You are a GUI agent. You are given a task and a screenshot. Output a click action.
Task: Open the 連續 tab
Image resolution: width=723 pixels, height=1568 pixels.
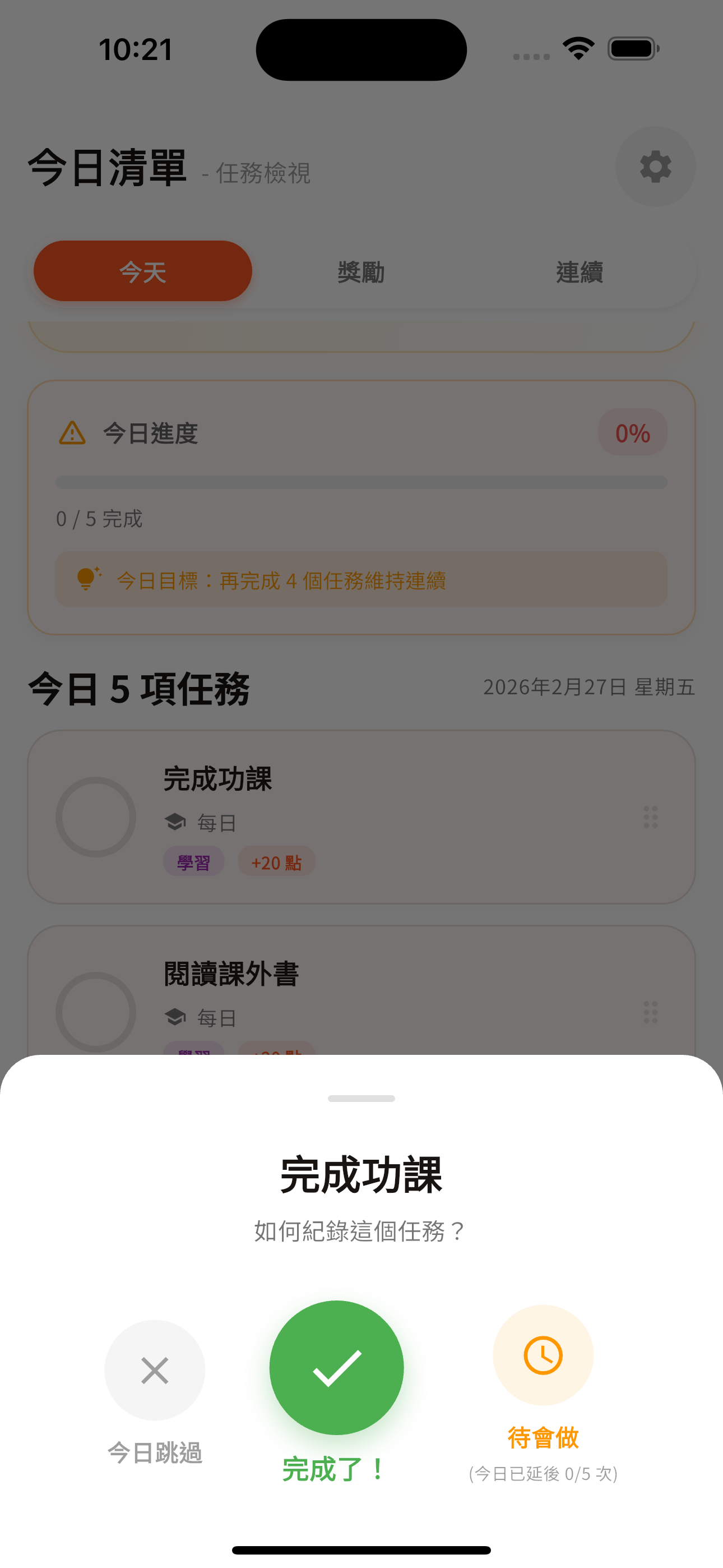pyautogui.click(x=581, y=271)
